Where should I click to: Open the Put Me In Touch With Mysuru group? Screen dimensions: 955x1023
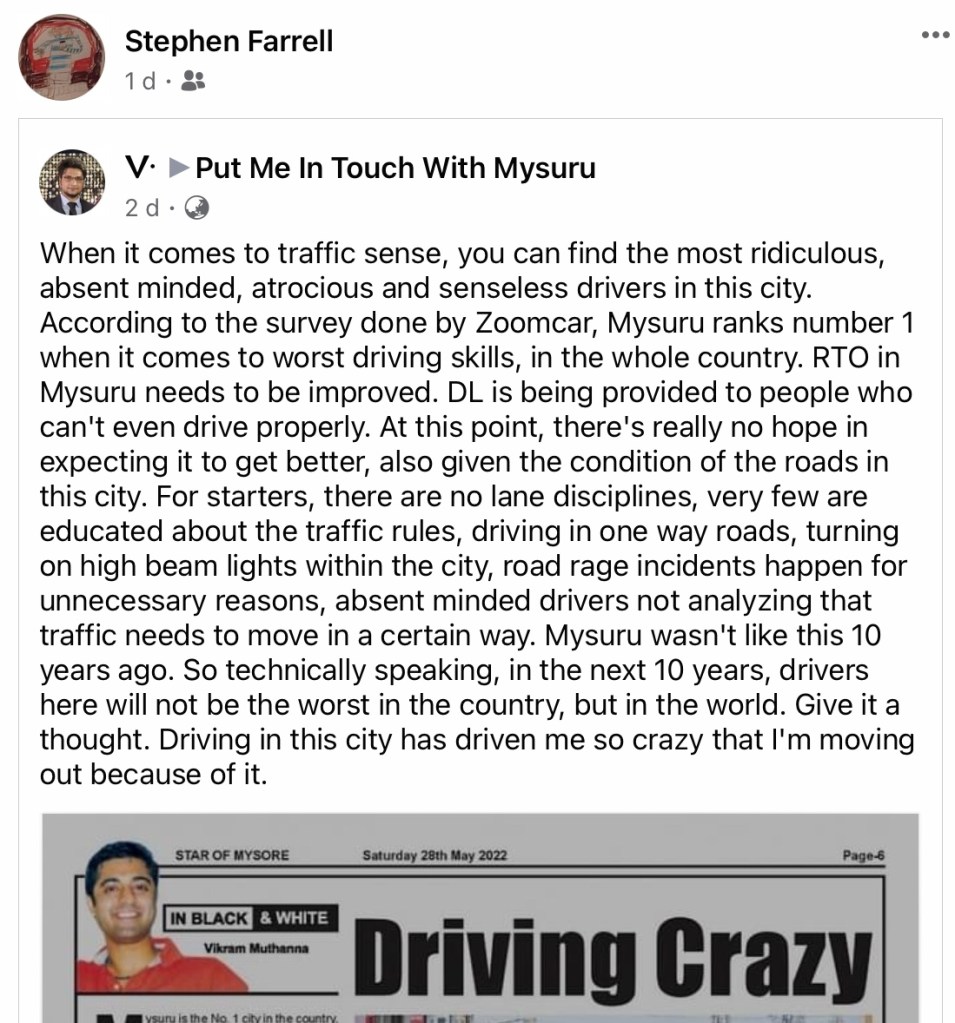395,167
